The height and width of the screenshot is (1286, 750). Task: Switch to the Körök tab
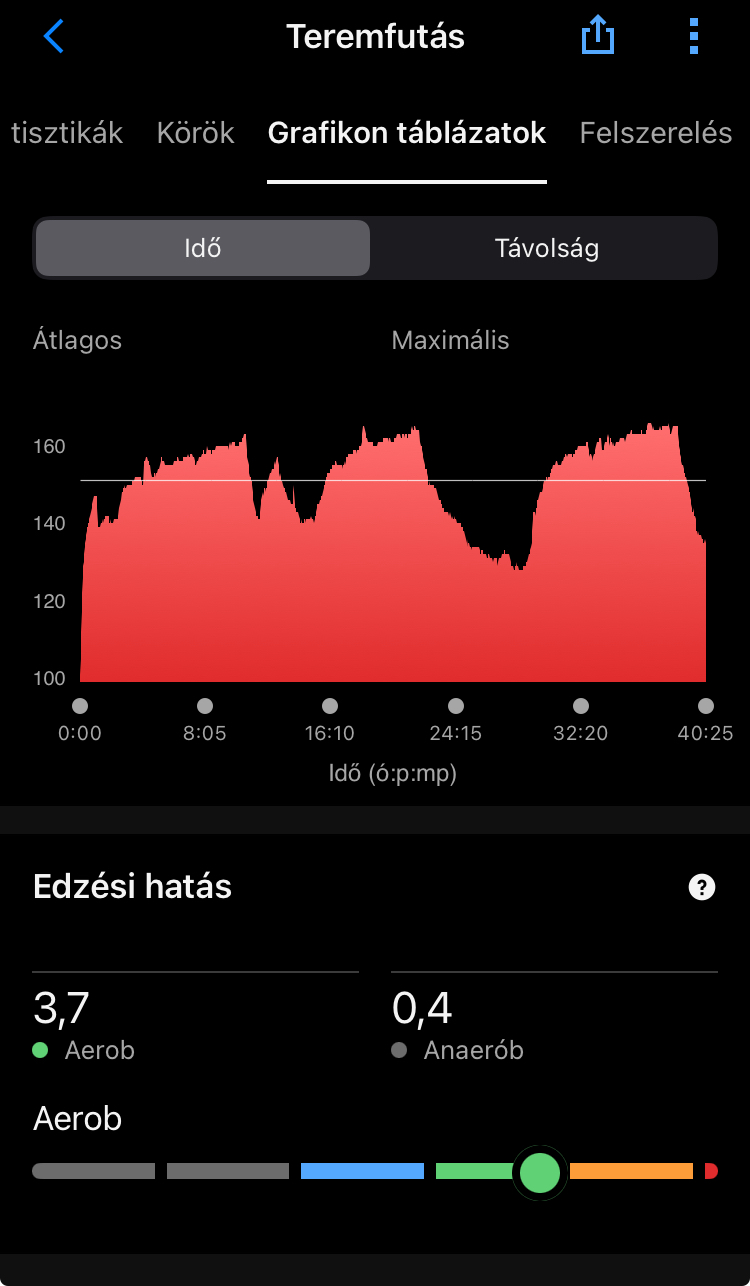195,133
